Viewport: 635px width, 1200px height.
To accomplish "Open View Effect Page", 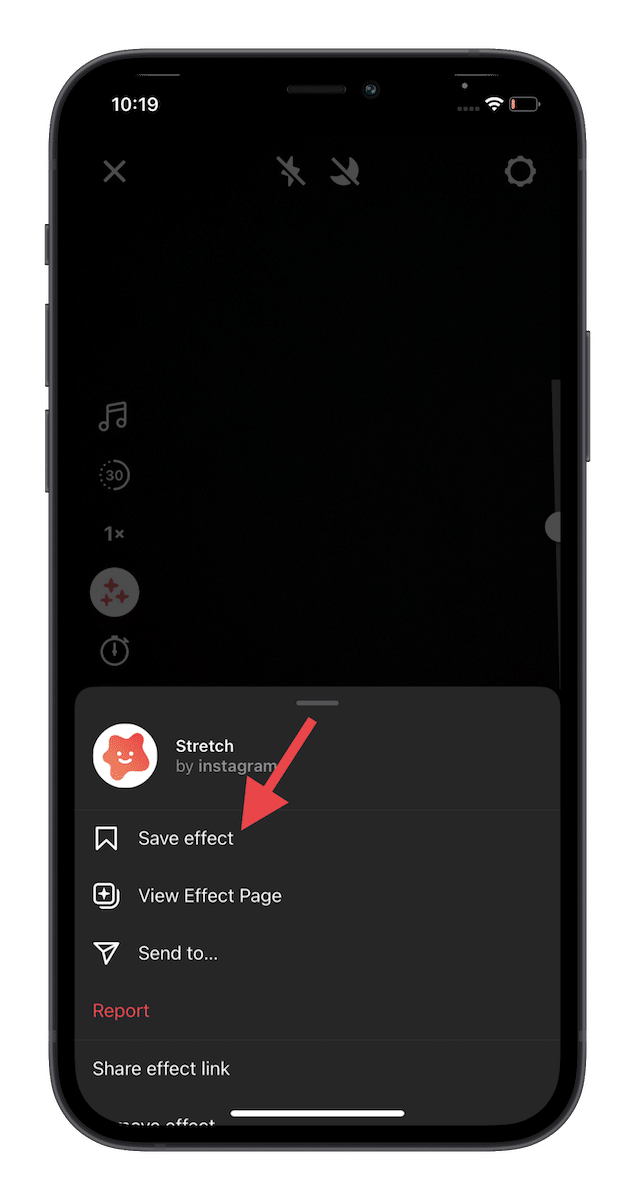I will coord(209,896).
